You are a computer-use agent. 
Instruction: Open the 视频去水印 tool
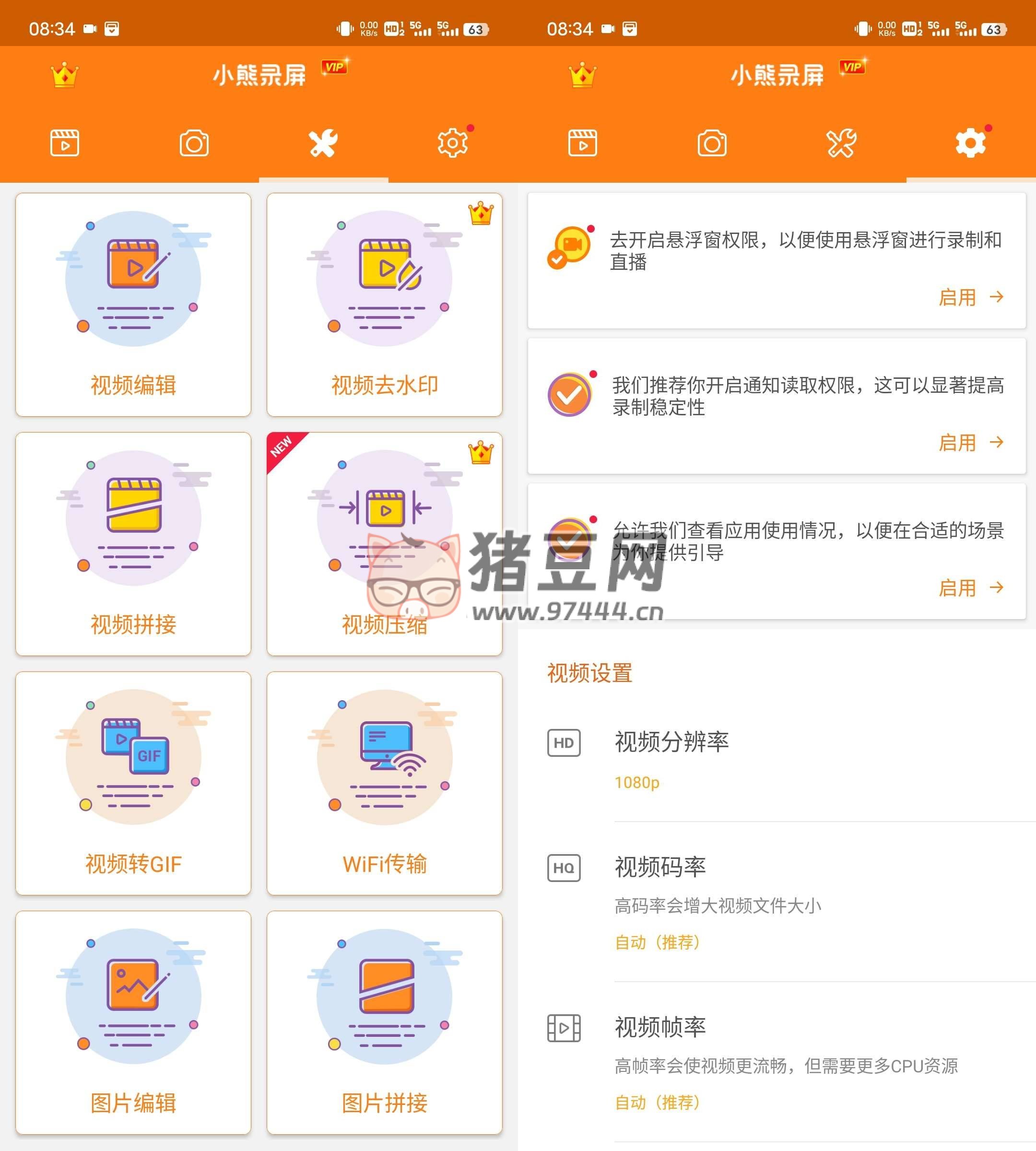tap(384, 305)
